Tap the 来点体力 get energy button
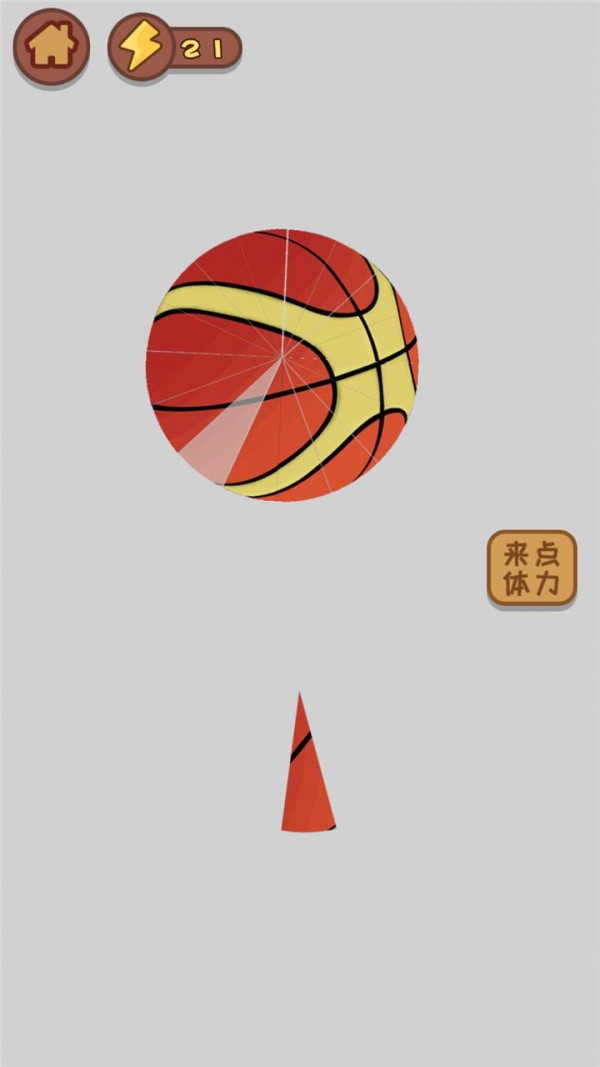Image resolution: width=600 pixels, height=1067 pixels. pos(531,568)
